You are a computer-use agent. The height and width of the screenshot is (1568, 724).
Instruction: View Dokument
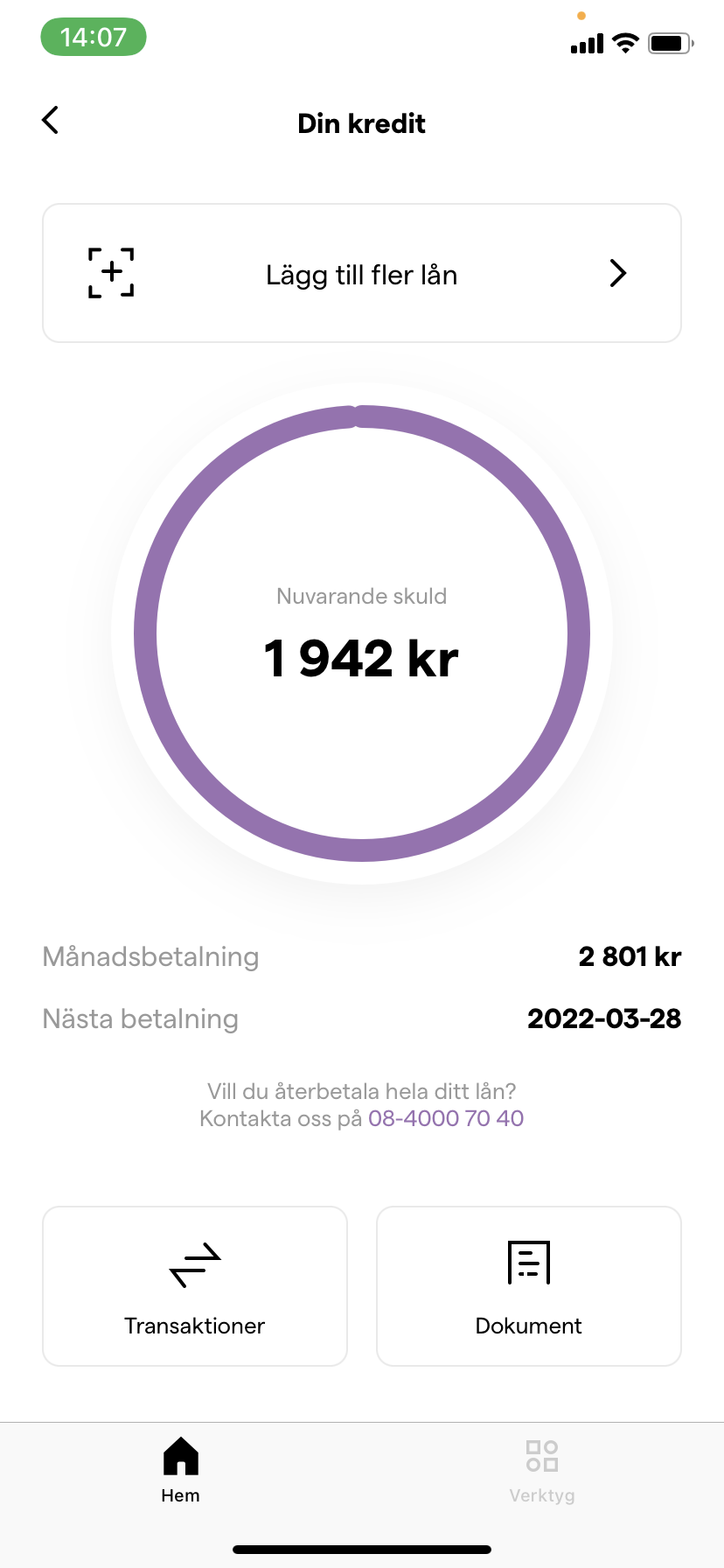coord(528,1285)
